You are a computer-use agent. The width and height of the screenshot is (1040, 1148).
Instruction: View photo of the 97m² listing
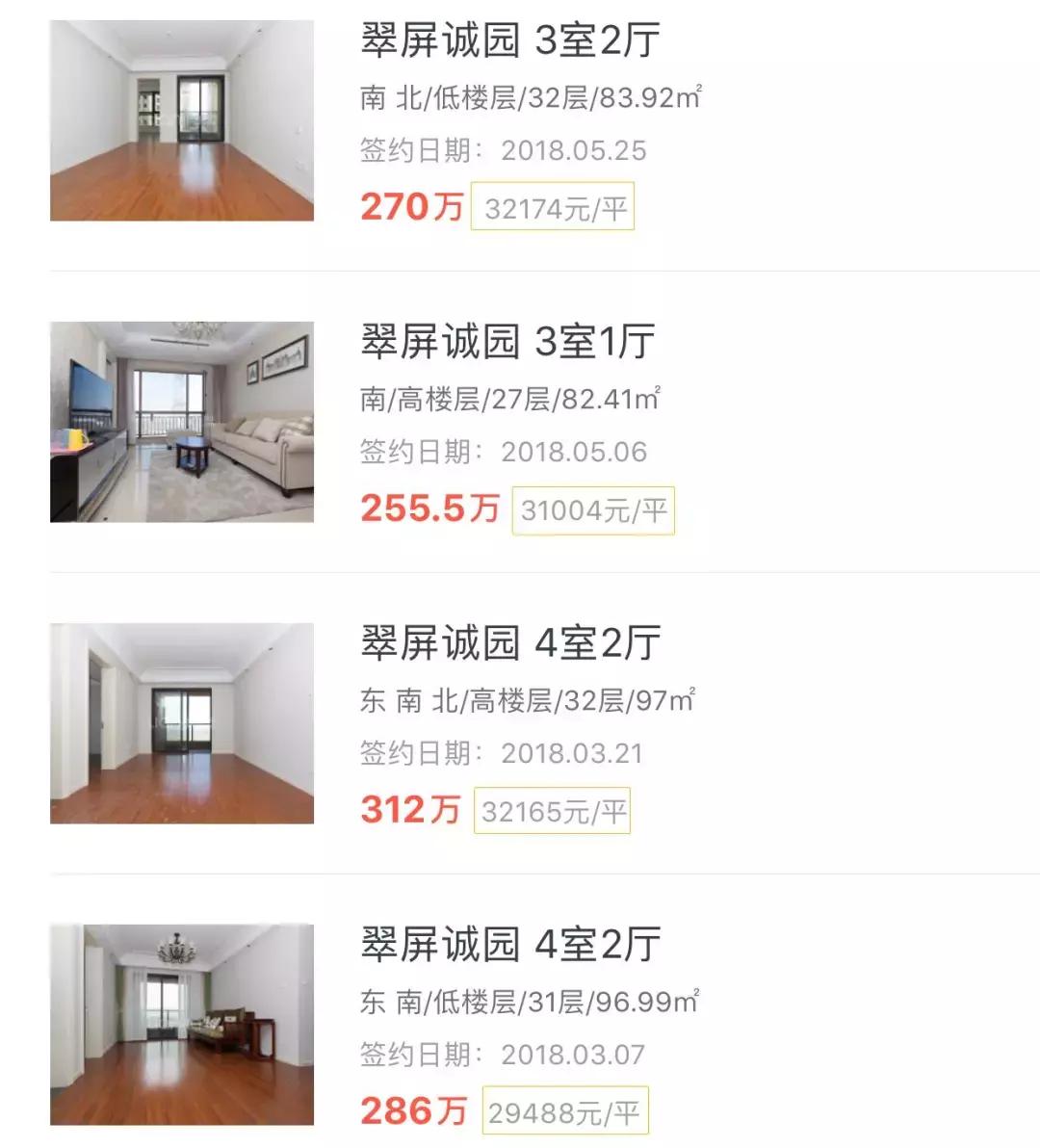click(x=181, y=722)
